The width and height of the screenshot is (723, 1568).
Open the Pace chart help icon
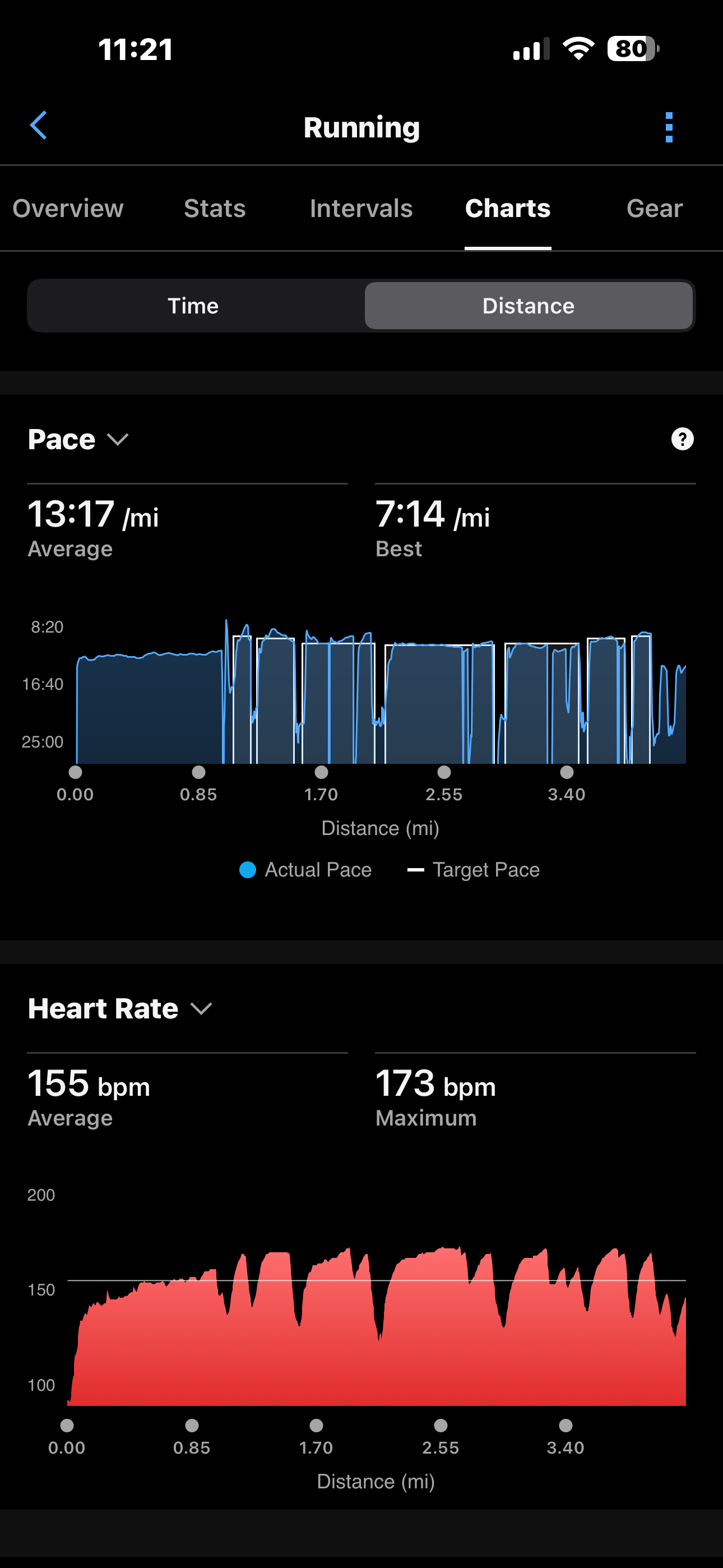point(682,439)
